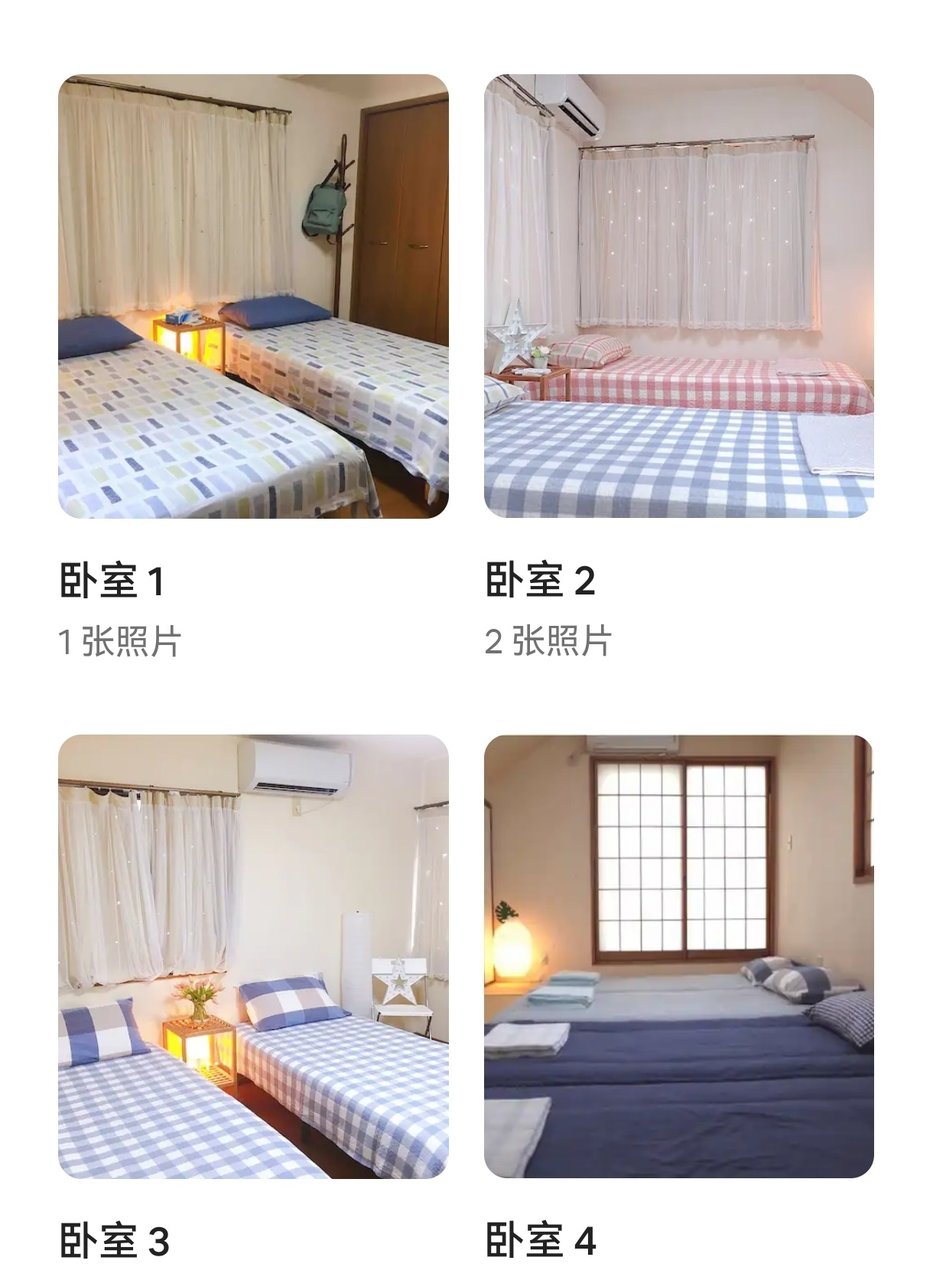This screenshot has width=933, height=1280.
Task: Open the 卧室 4 photo tile
Action: [x=679, y=956]
